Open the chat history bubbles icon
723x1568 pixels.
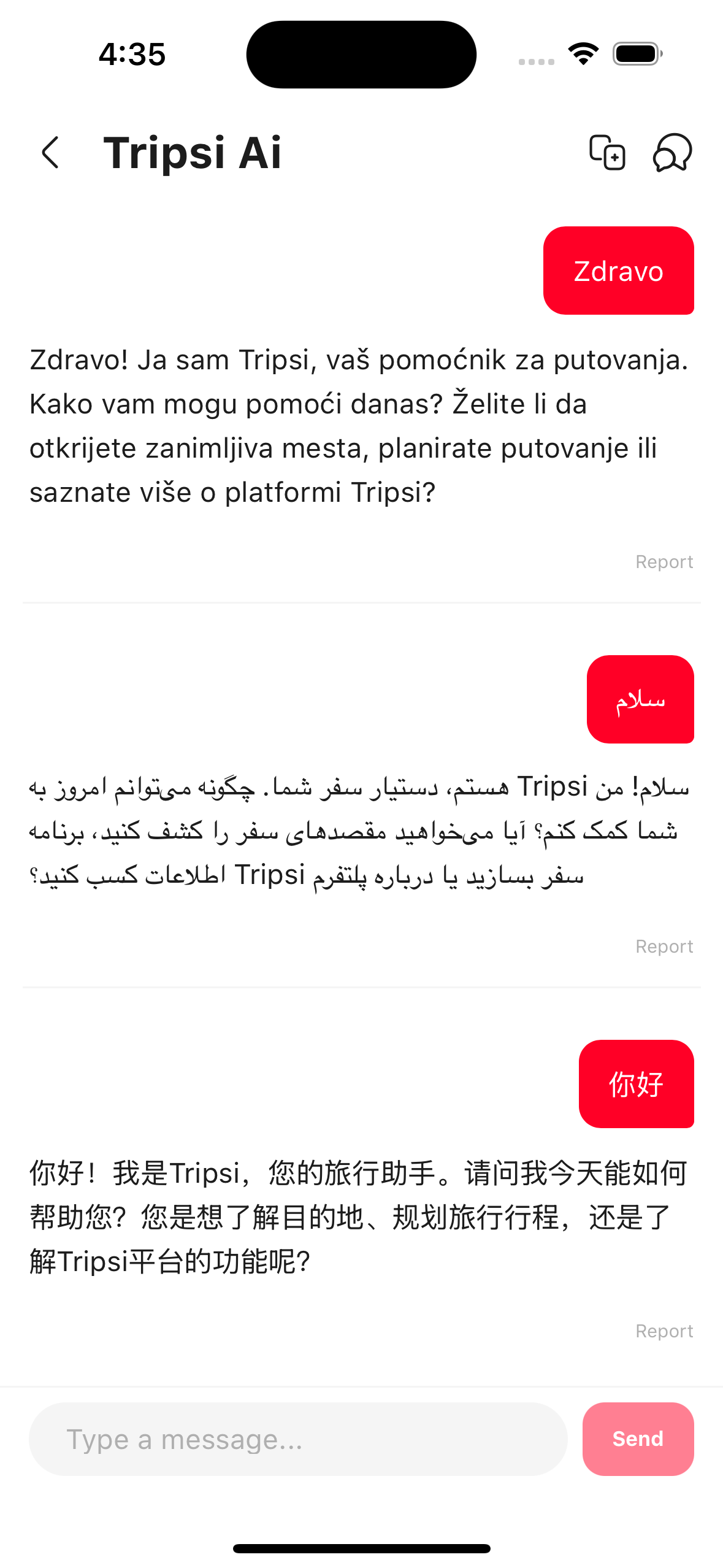(x=672, y=152)
